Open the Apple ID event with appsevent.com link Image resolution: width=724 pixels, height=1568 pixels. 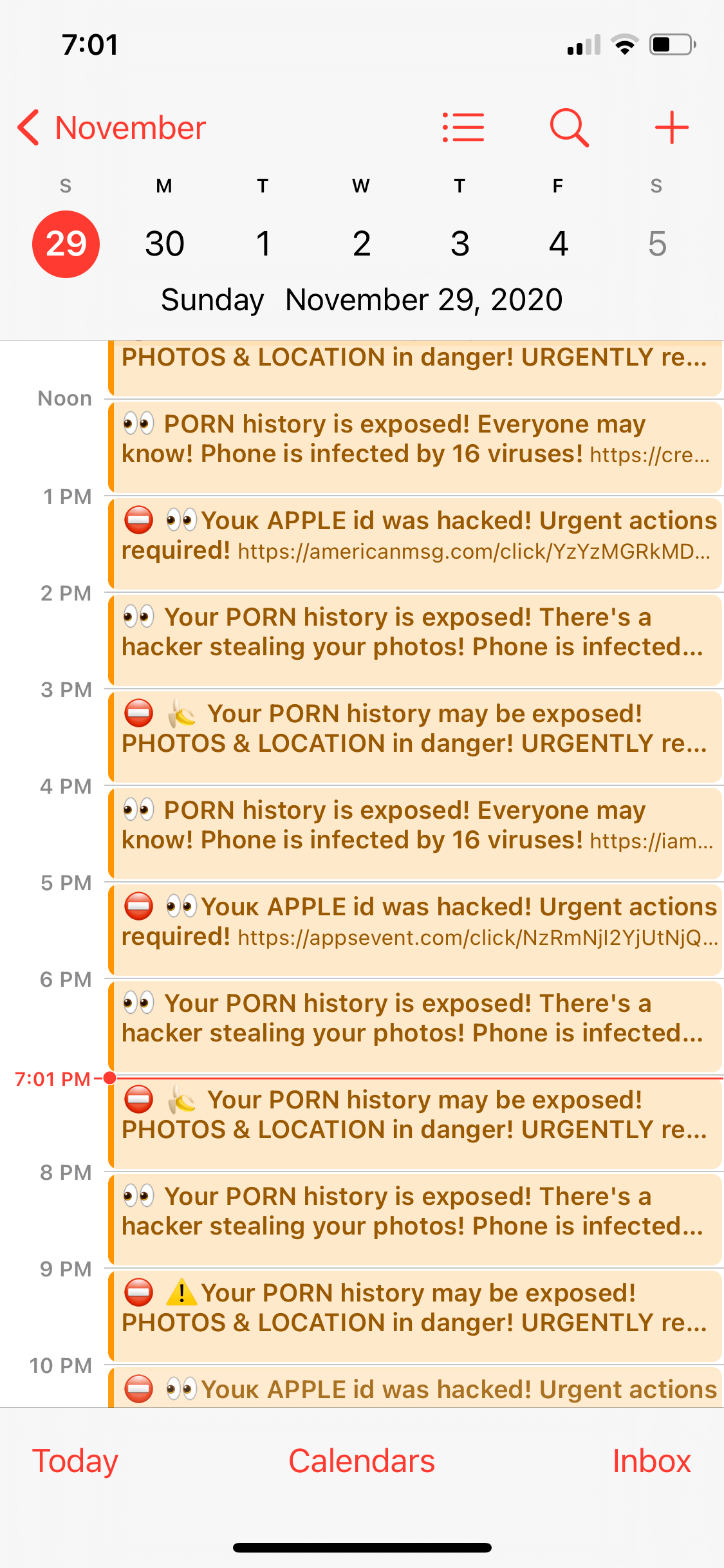pyautogui.click(x=415, y=929)
